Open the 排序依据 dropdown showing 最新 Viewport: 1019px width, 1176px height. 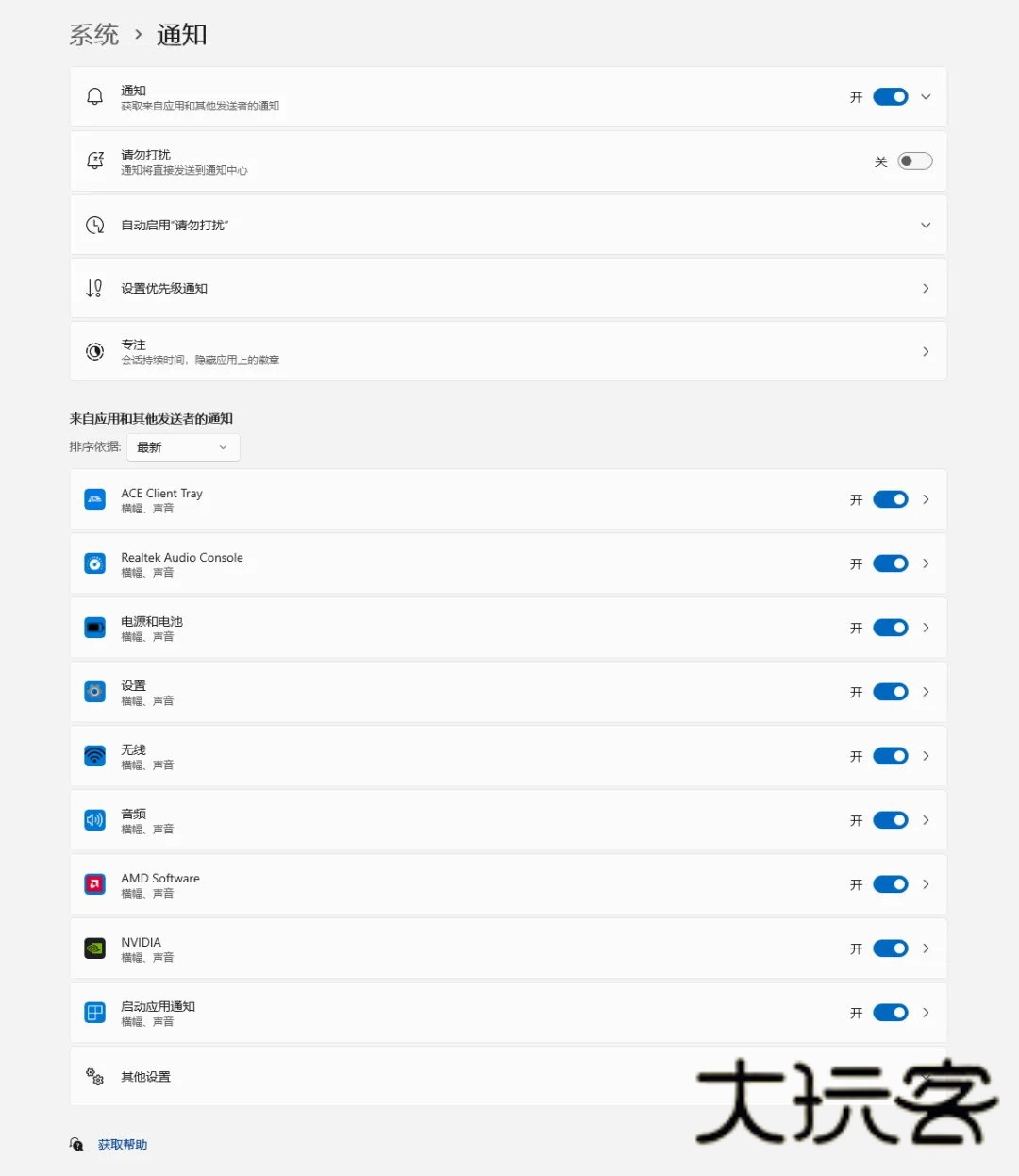[183, 447]
